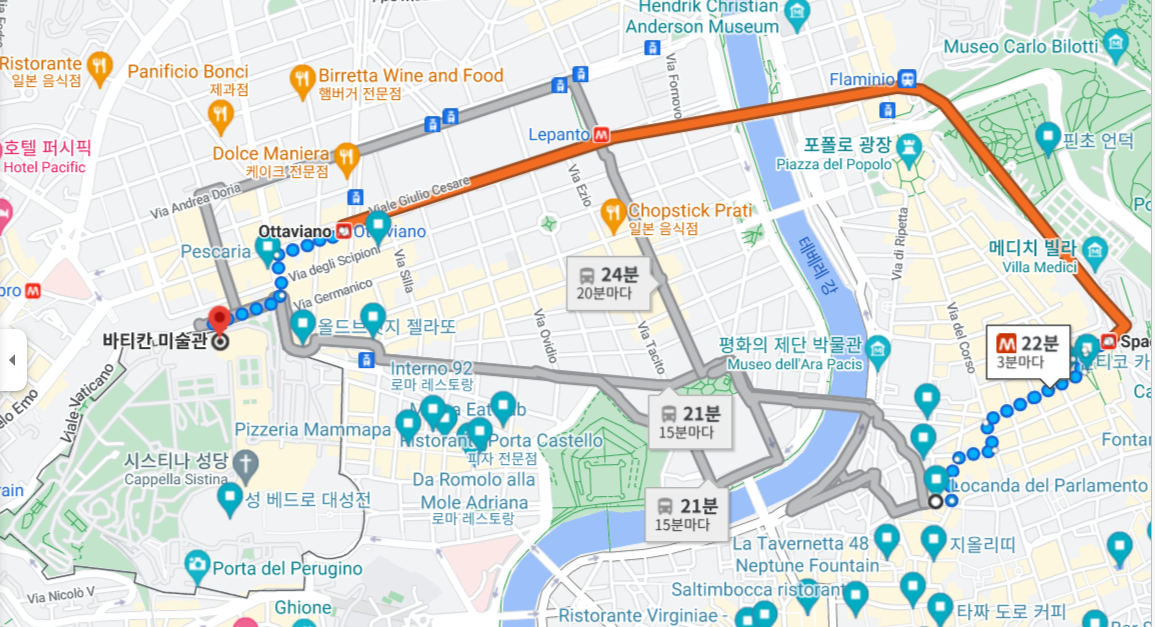Image resolution: width=1155 pixels, height=627 pixels.
Task: Tap the 메디치 빌라 pin
Action: (1095, 247)
